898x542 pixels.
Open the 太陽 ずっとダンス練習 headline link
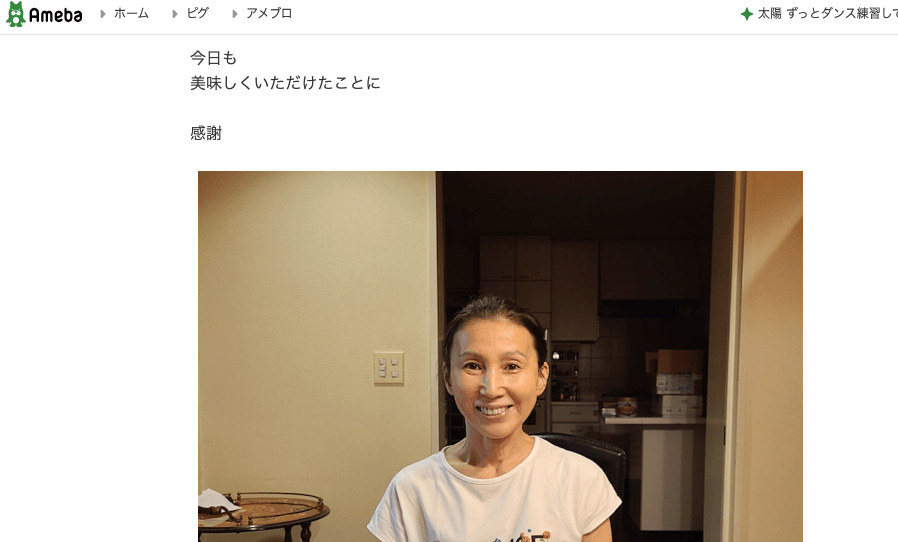[825, 14]
